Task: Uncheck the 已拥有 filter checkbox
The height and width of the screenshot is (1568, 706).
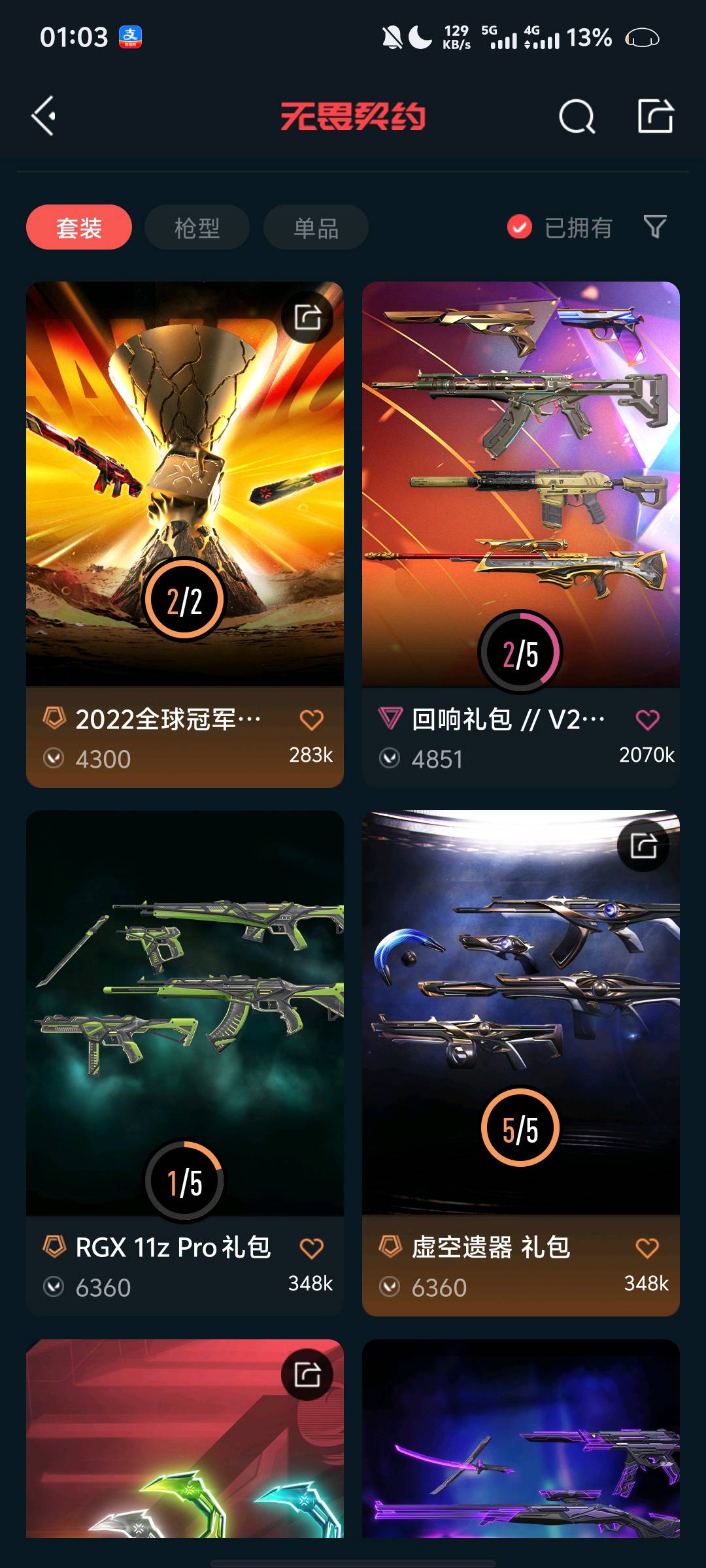Action: [520, 227]
